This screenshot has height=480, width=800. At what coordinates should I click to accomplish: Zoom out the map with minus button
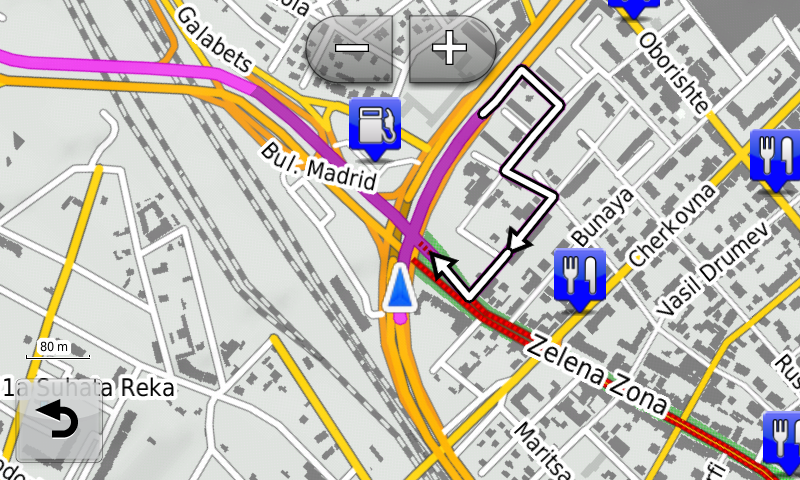click(x=352, y=47)
